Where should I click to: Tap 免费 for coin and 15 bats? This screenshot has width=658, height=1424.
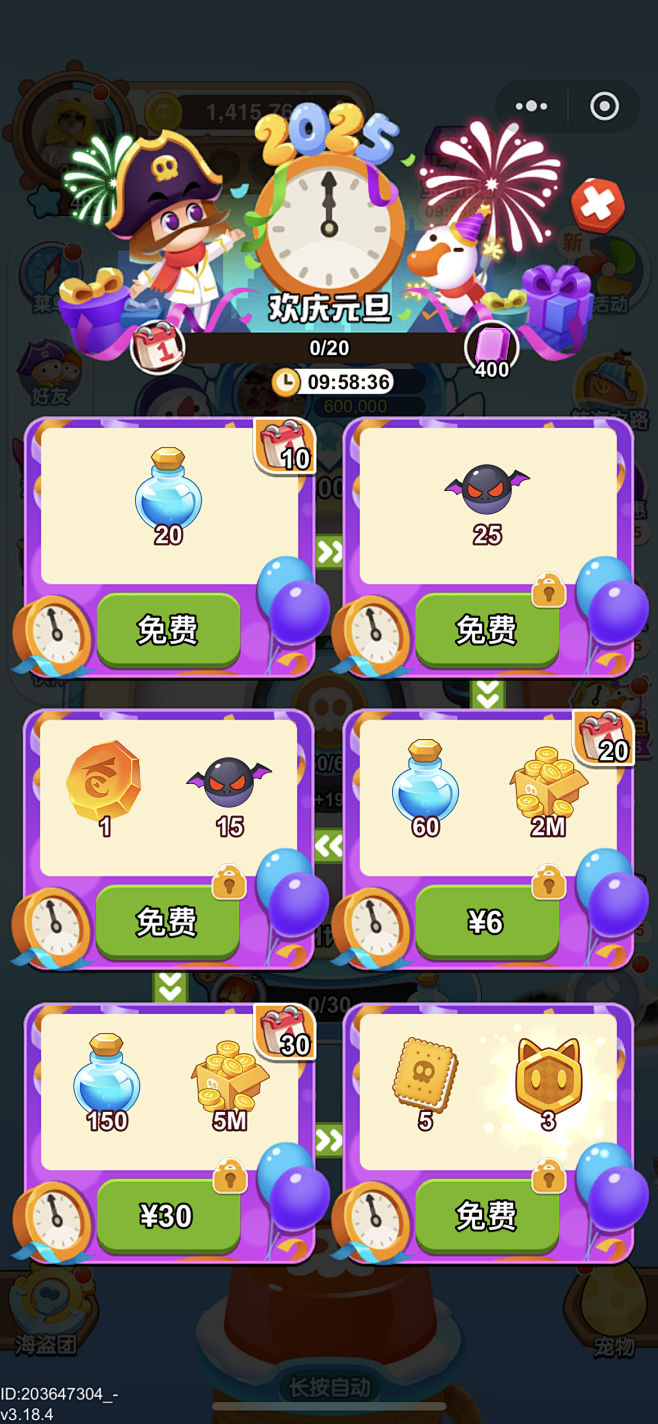pyautogui.click(x=168, y=921)
